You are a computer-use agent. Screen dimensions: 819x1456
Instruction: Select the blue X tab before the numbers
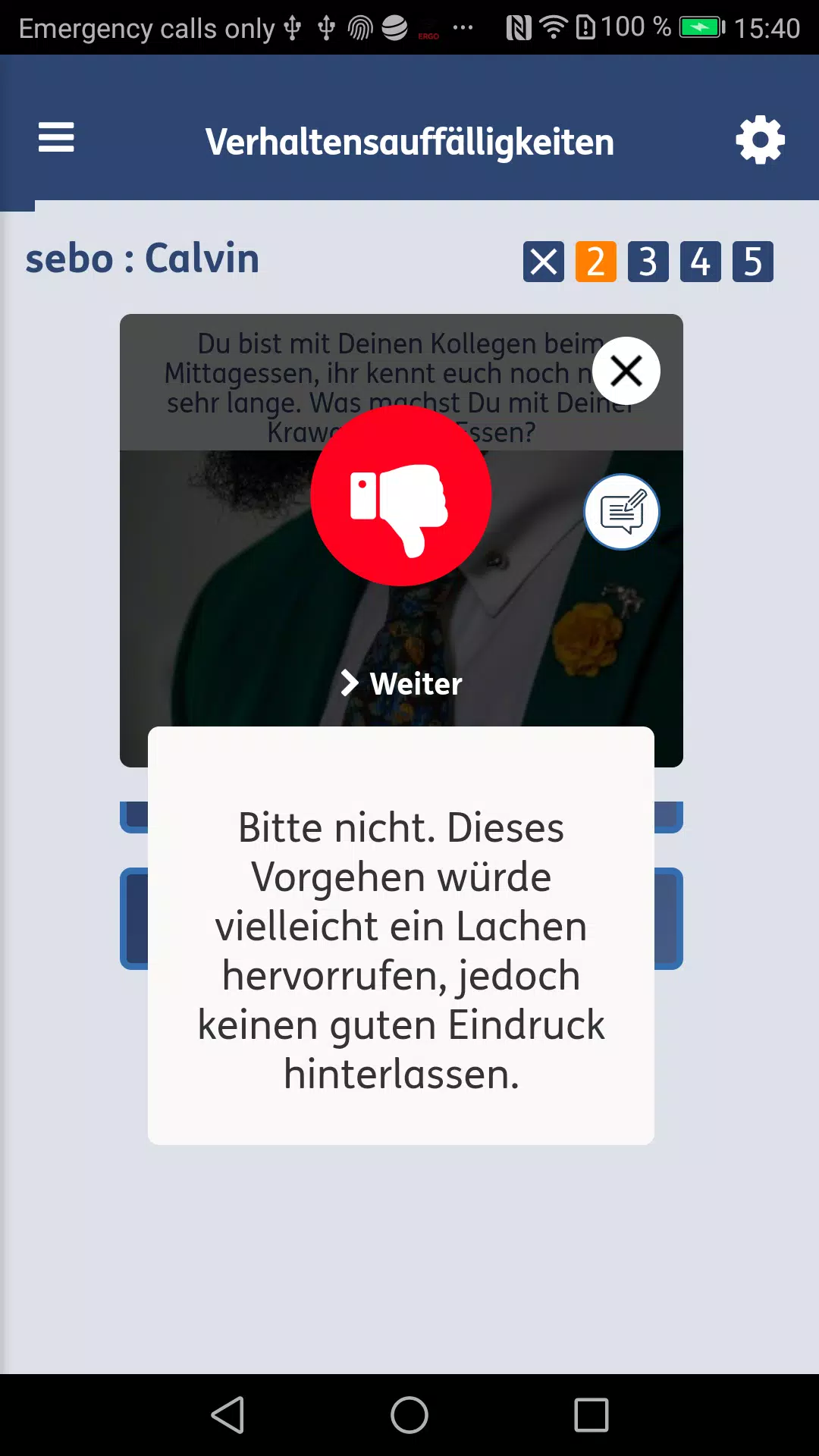coord(544,262)
